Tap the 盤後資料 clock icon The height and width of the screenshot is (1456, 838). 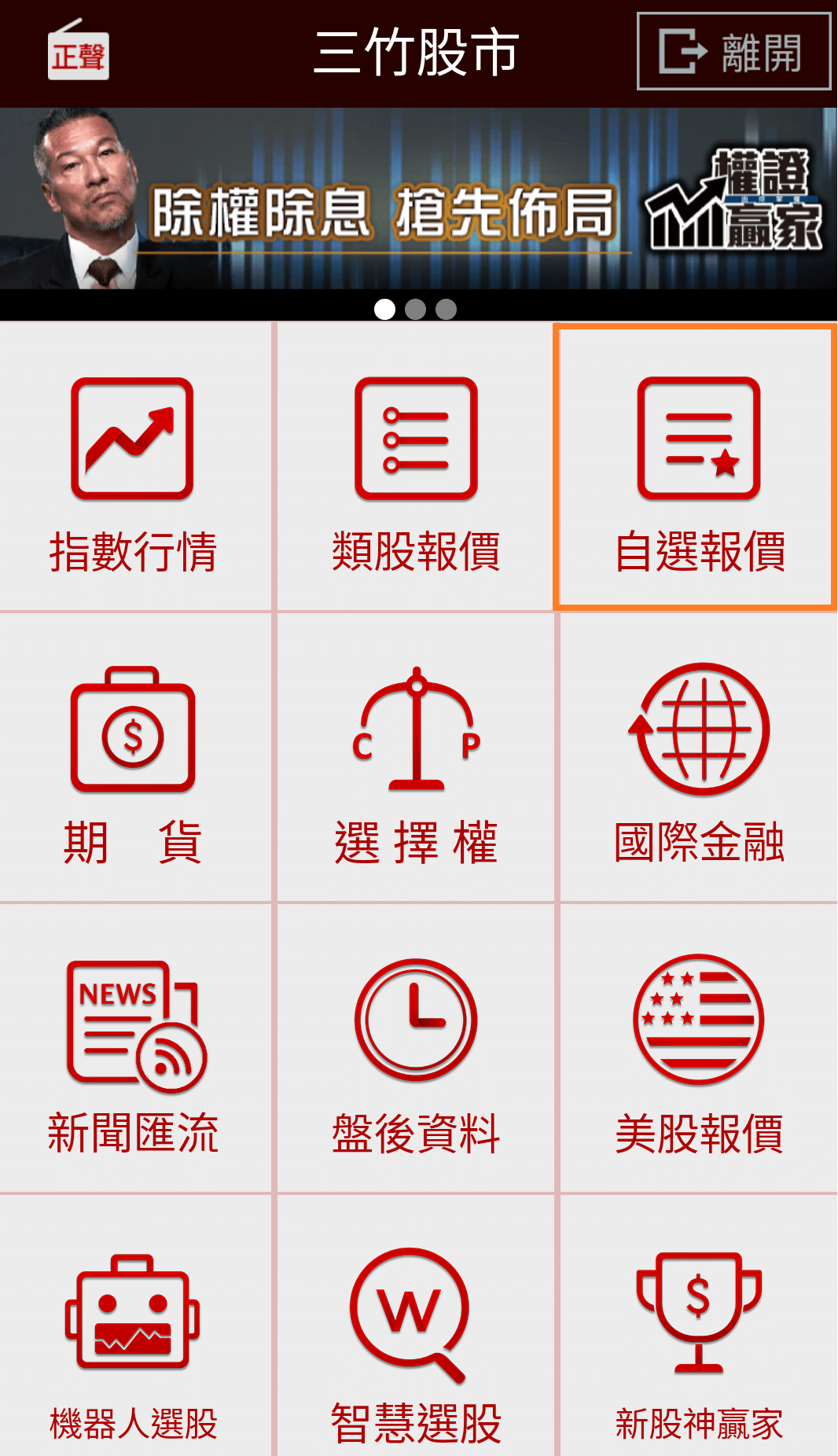417,1022
